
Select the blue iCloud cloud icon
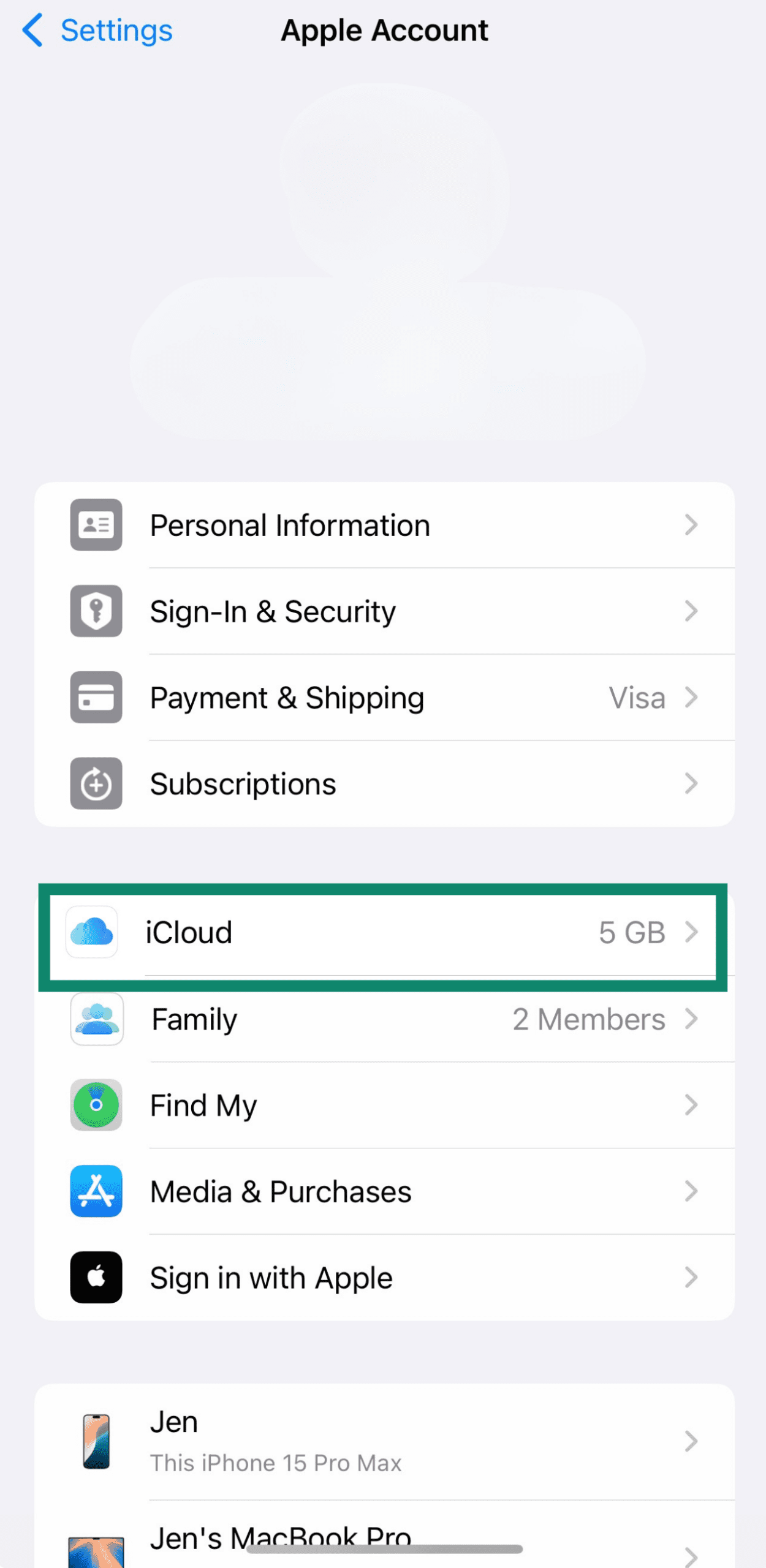coord(91,932)
